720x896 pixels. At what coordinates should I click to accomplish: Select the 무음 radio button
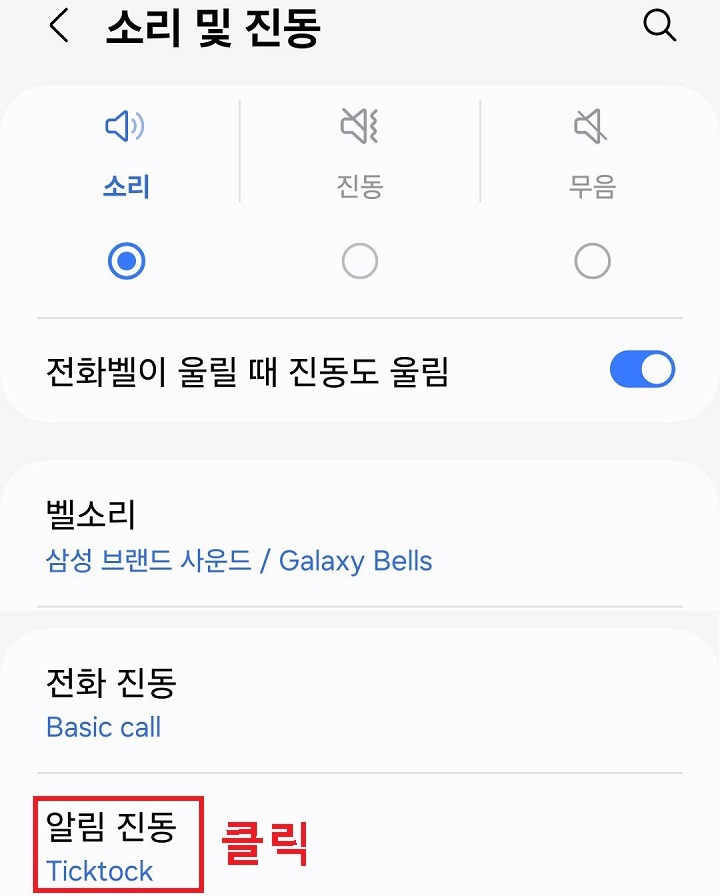tap(592, 261)
